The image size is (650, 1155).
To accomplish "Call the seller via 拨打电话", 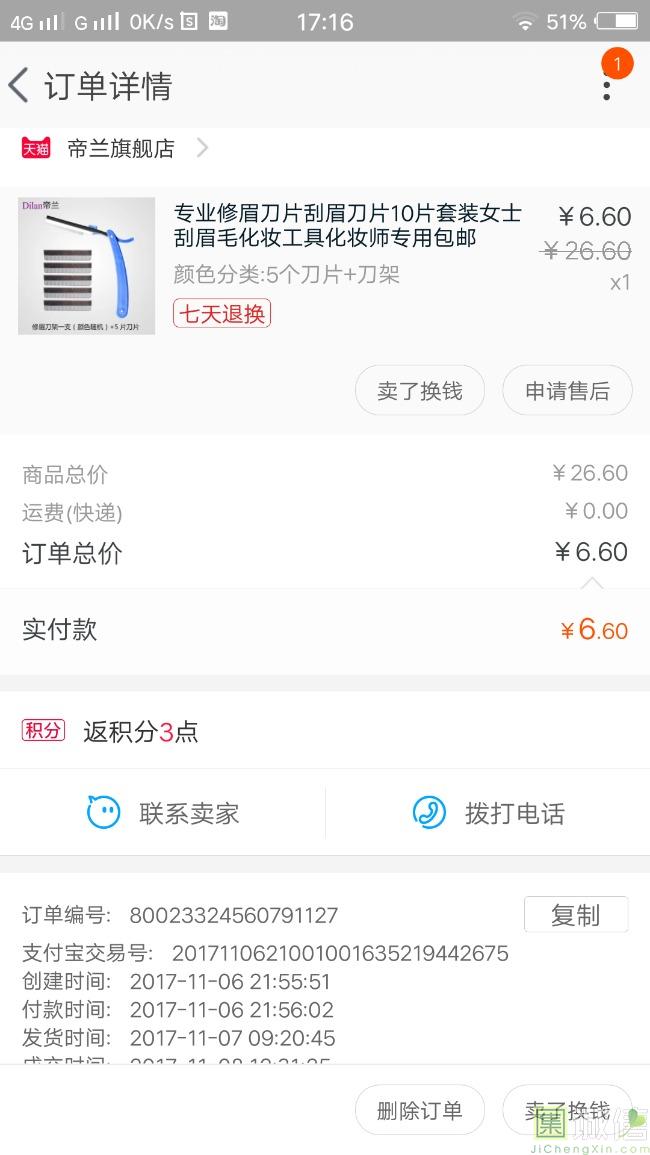I will (488, 813).
